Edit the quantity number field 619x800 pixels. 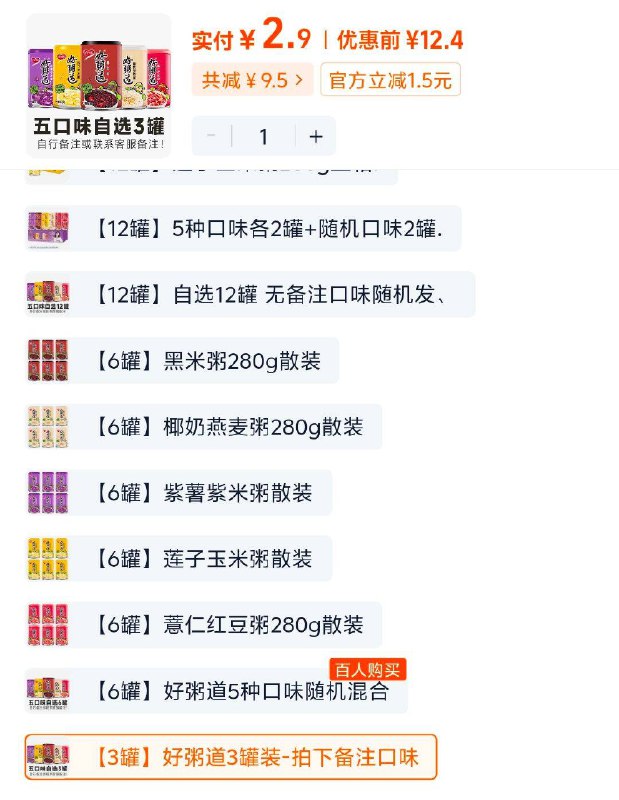pyautogui.click(x=263, y=137)
